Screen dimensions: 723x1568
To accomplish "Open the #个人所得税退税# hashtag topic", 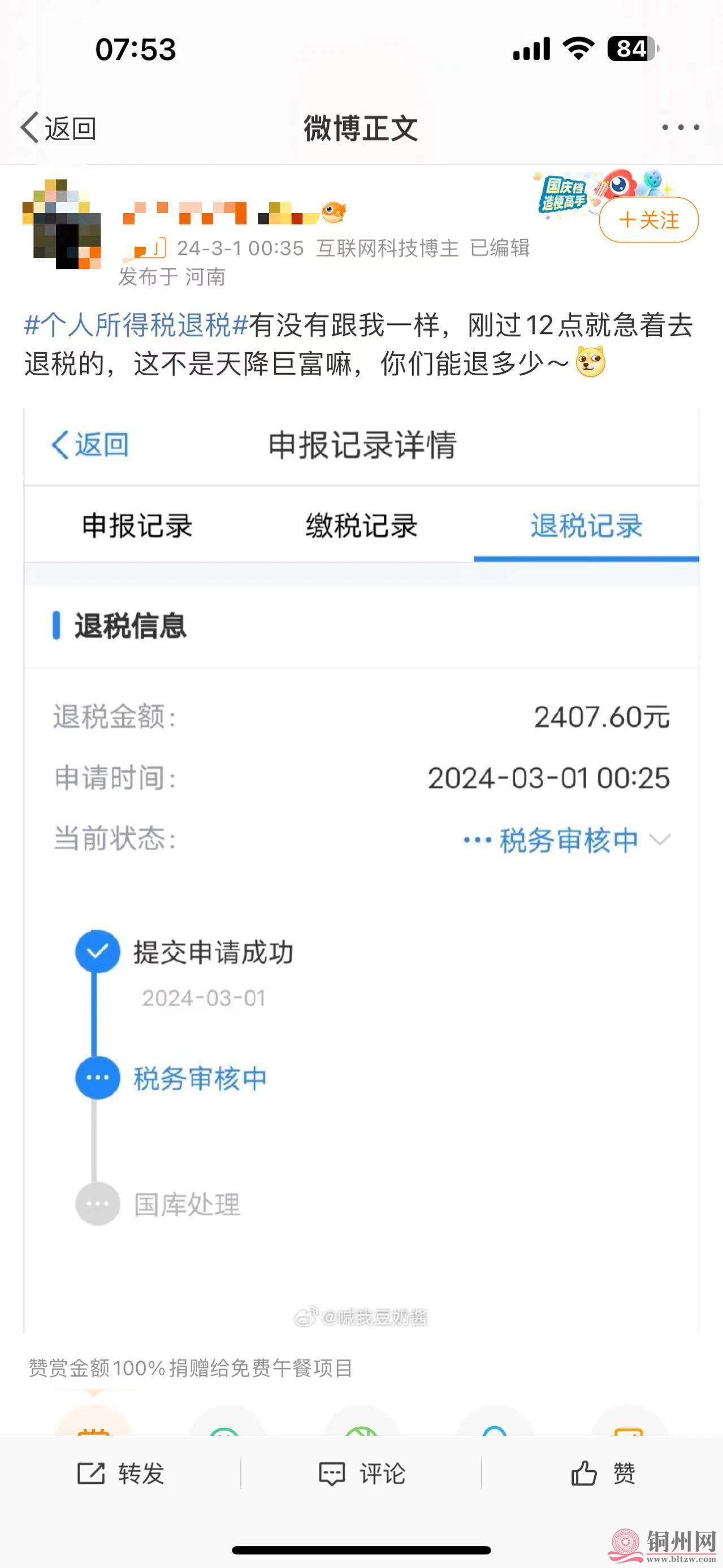I will [136, 325].
